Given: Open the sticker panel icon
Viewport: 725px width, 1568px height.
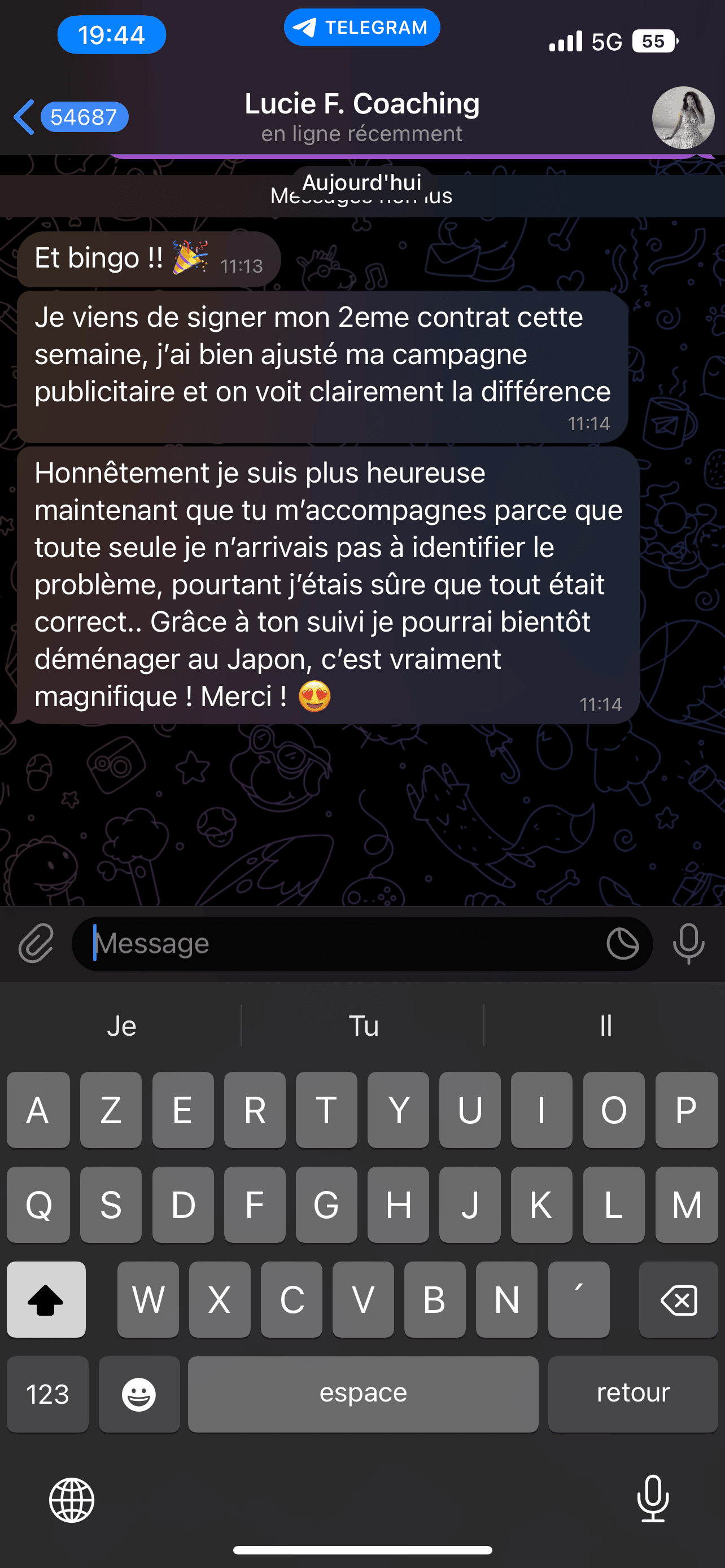Looking at the screenshot, I should [x=622, y=944].
